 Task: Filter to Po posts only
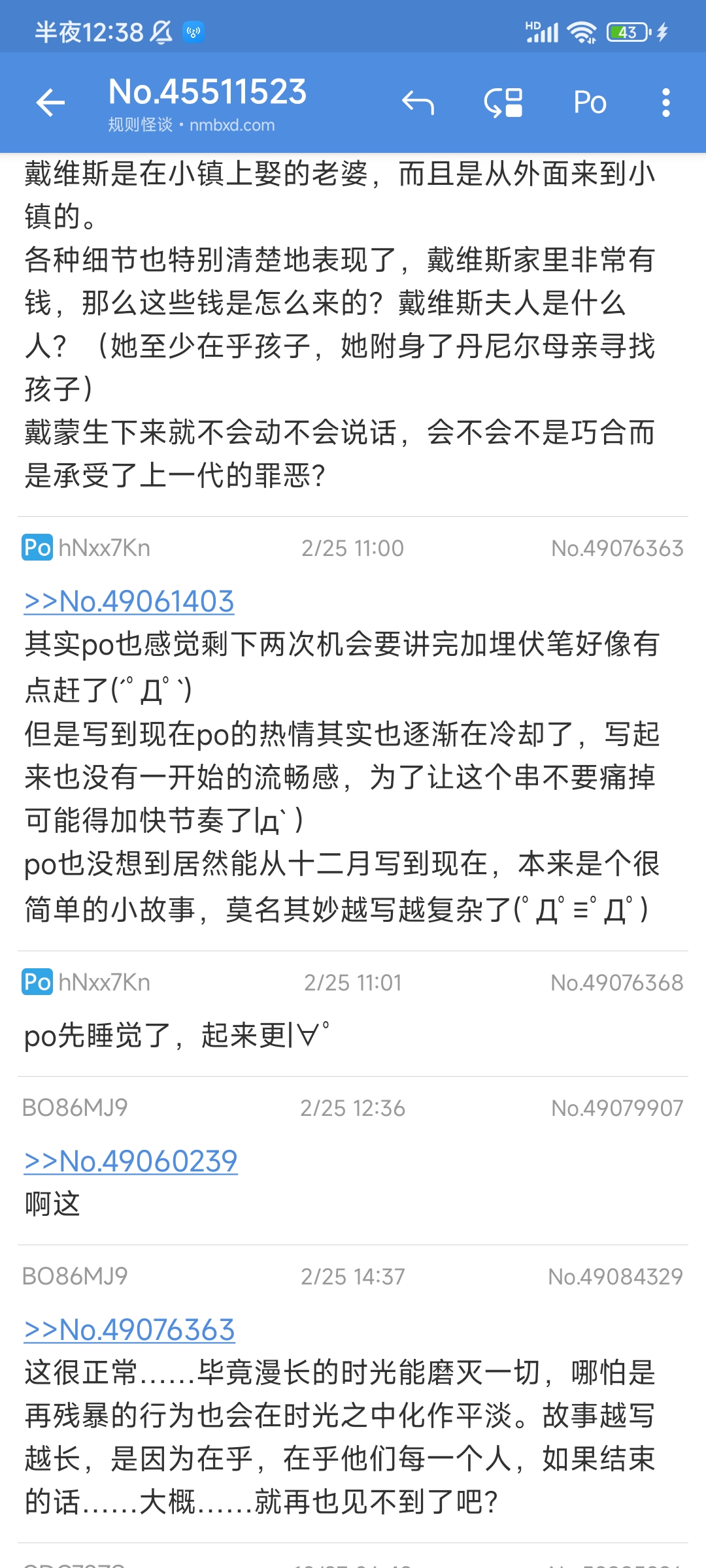(590, 103)
